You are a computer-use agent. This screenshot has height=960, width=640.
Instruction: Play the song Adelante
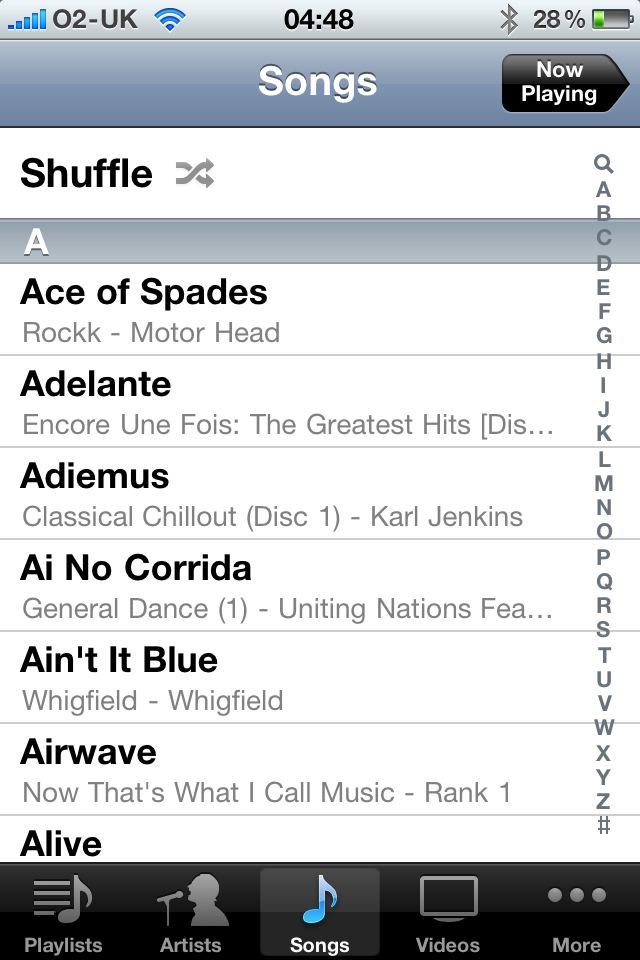[290, 401]
